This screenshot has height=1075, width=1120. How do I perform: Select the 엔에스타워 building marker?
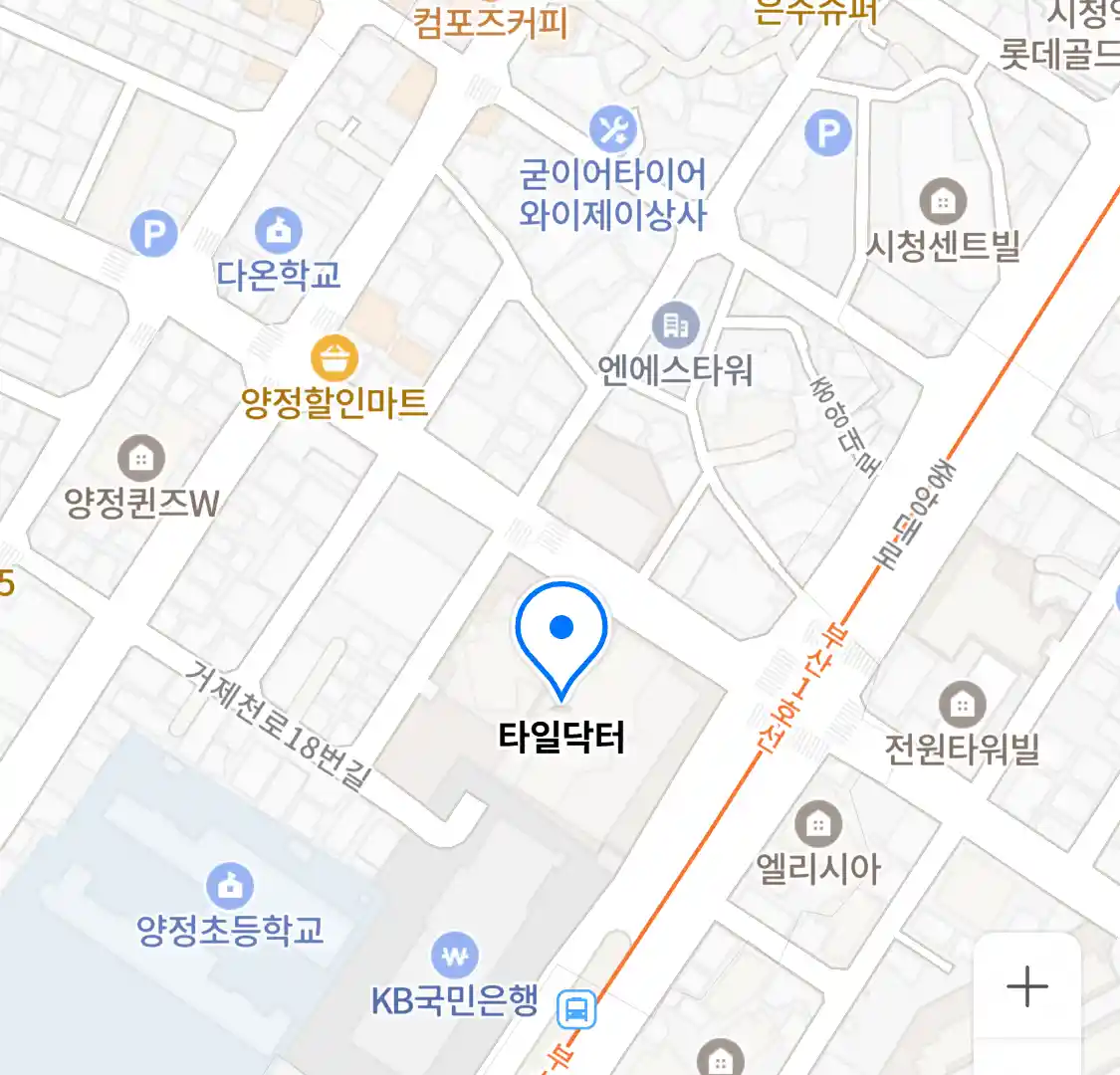pos(676,324)
